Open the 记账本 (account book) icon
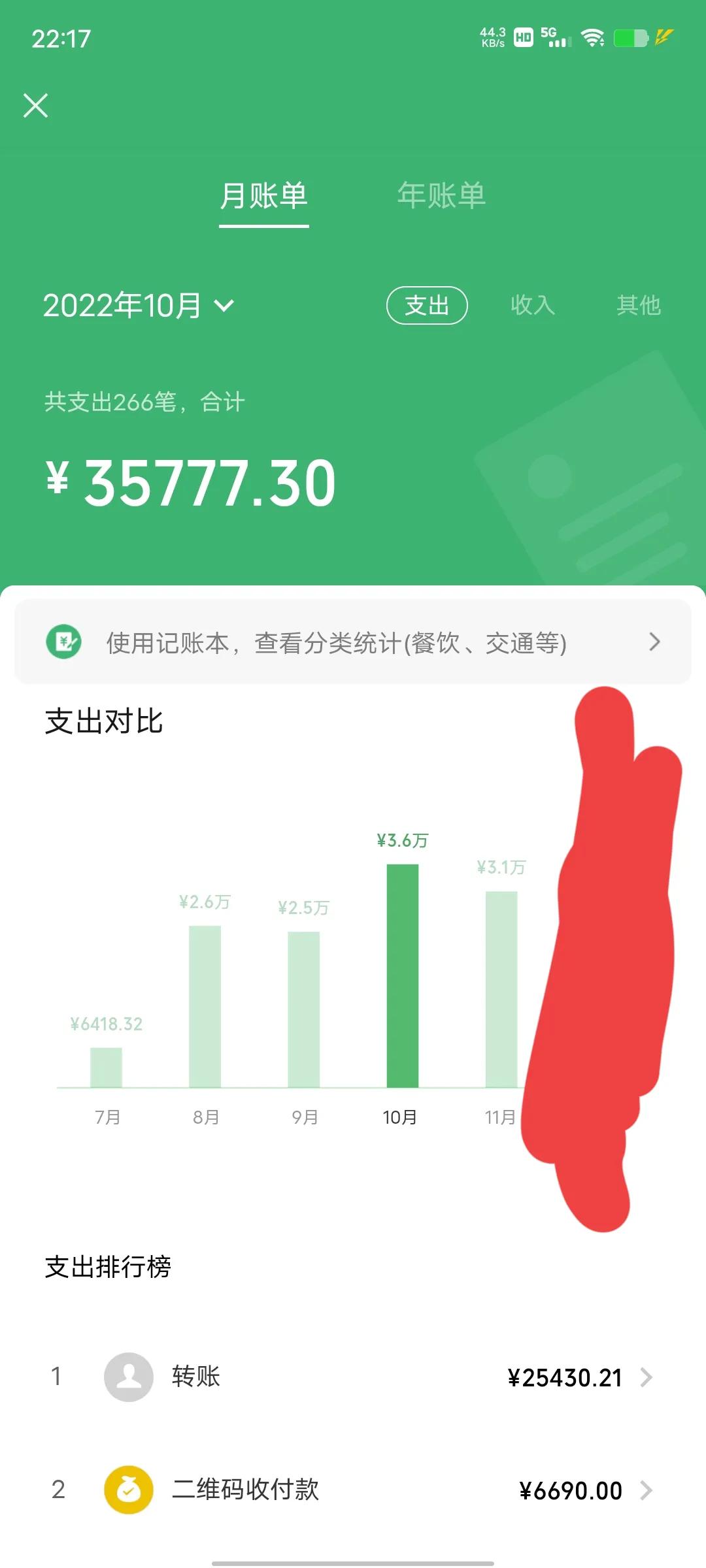 click(62, 643)
